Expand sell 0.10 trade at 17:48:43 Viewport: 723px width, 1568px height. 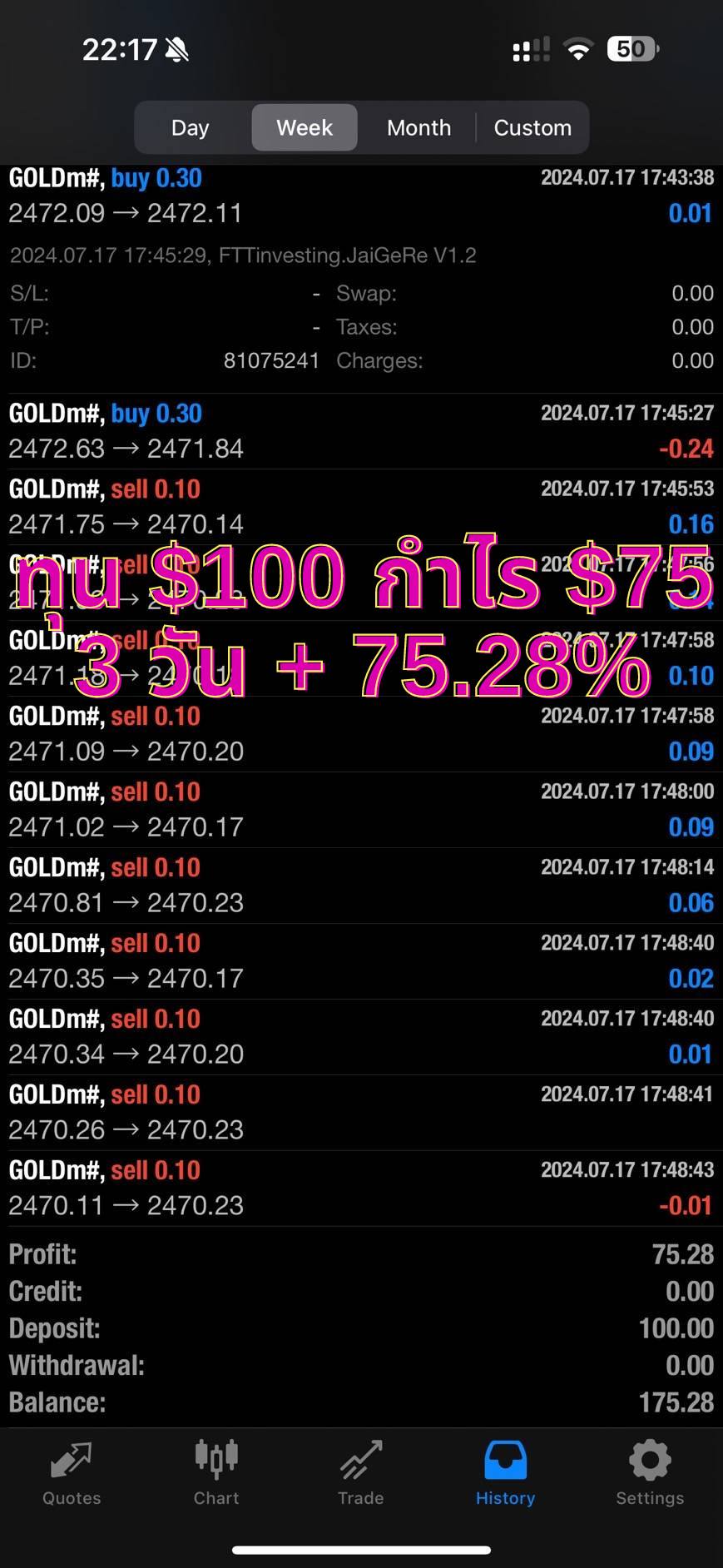pyautogui.click(x=361, y=1188)
